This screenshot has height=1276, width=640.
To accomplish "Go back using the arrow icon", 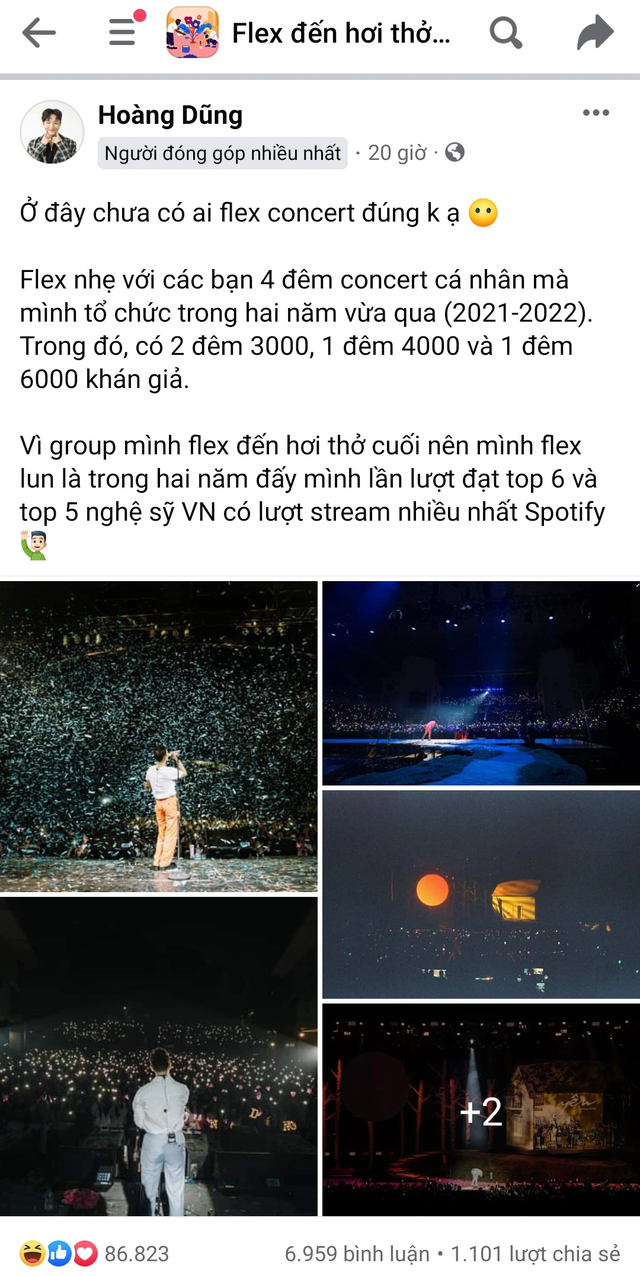I will pyautogui.click(x=39, y=33).
